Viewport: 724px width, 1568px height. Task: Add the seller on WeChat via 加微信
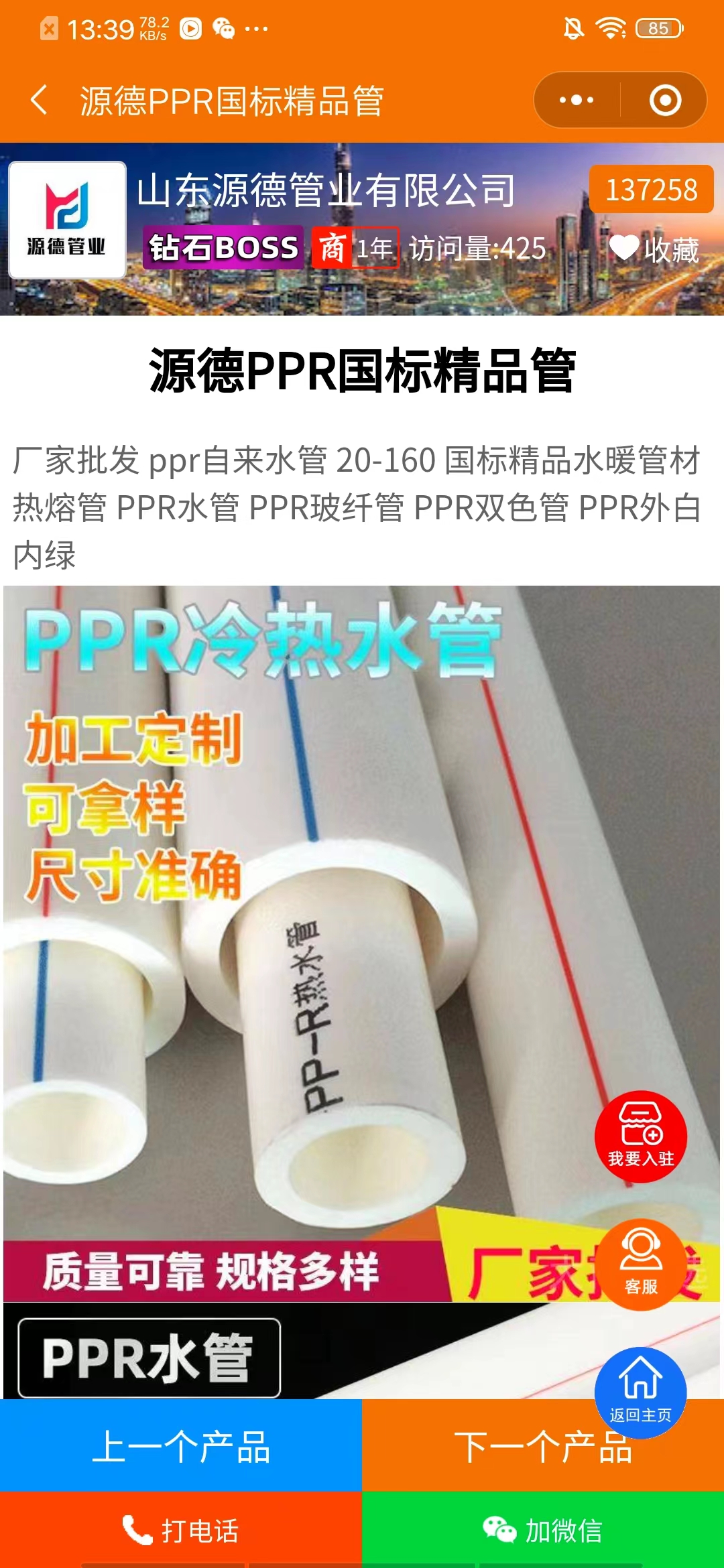(543, 1530)
